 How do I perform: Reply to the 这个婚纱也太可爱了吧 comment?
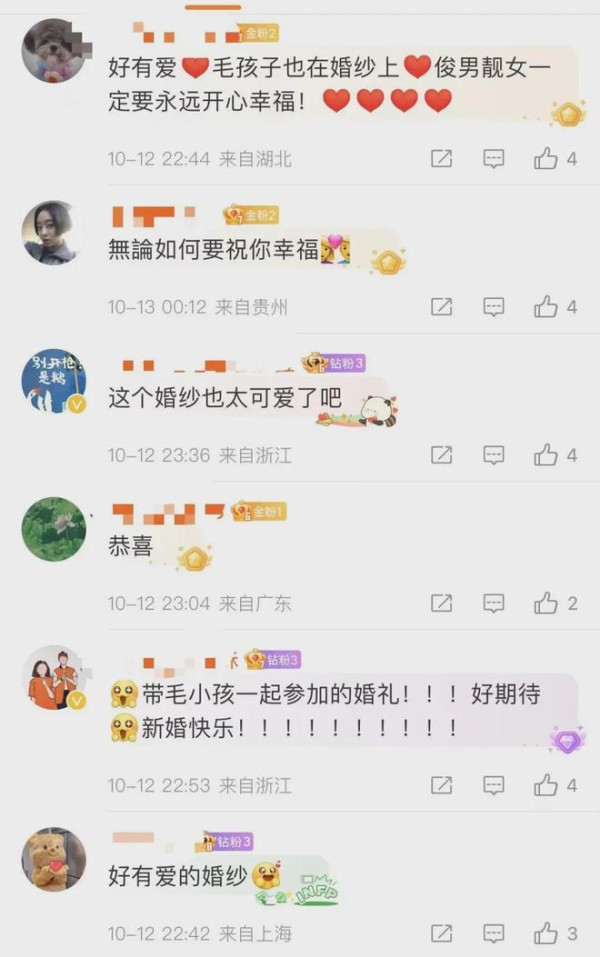(x=494, y=455)
